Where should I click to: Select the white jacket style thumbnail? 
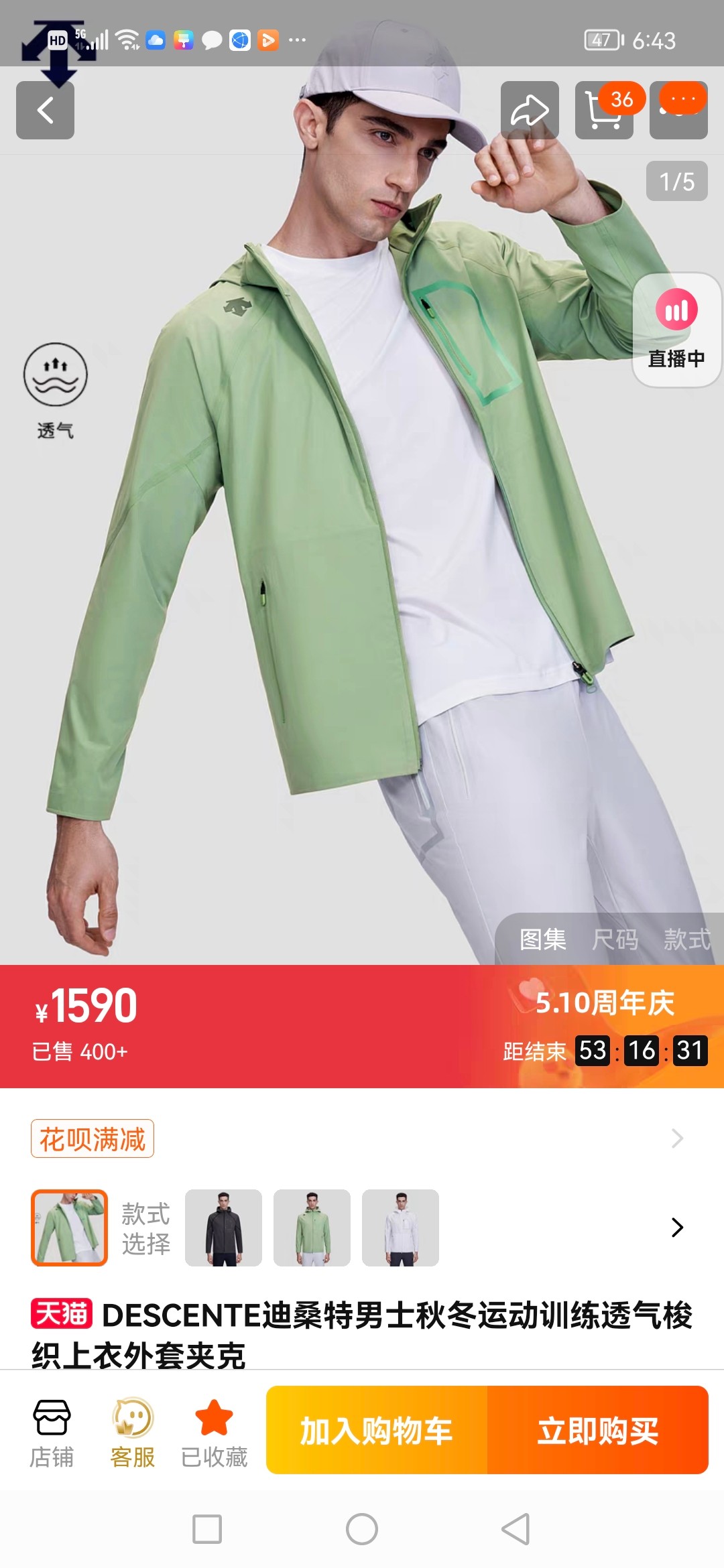click(400, 1228)
